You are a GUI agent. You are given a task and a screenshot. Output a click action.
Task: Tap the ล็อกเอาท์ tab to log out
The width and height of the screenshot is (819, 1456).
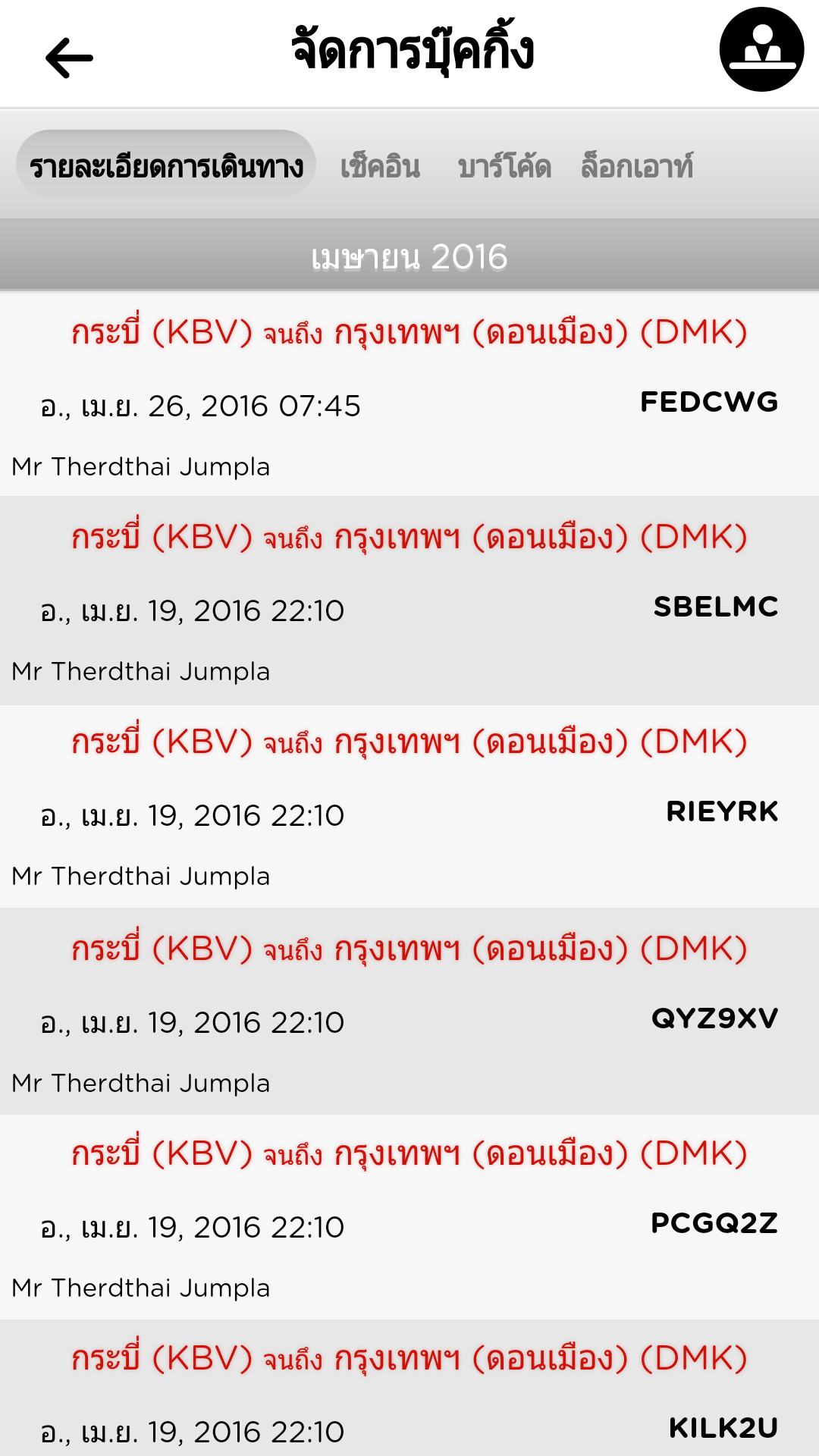coord(637,166)
